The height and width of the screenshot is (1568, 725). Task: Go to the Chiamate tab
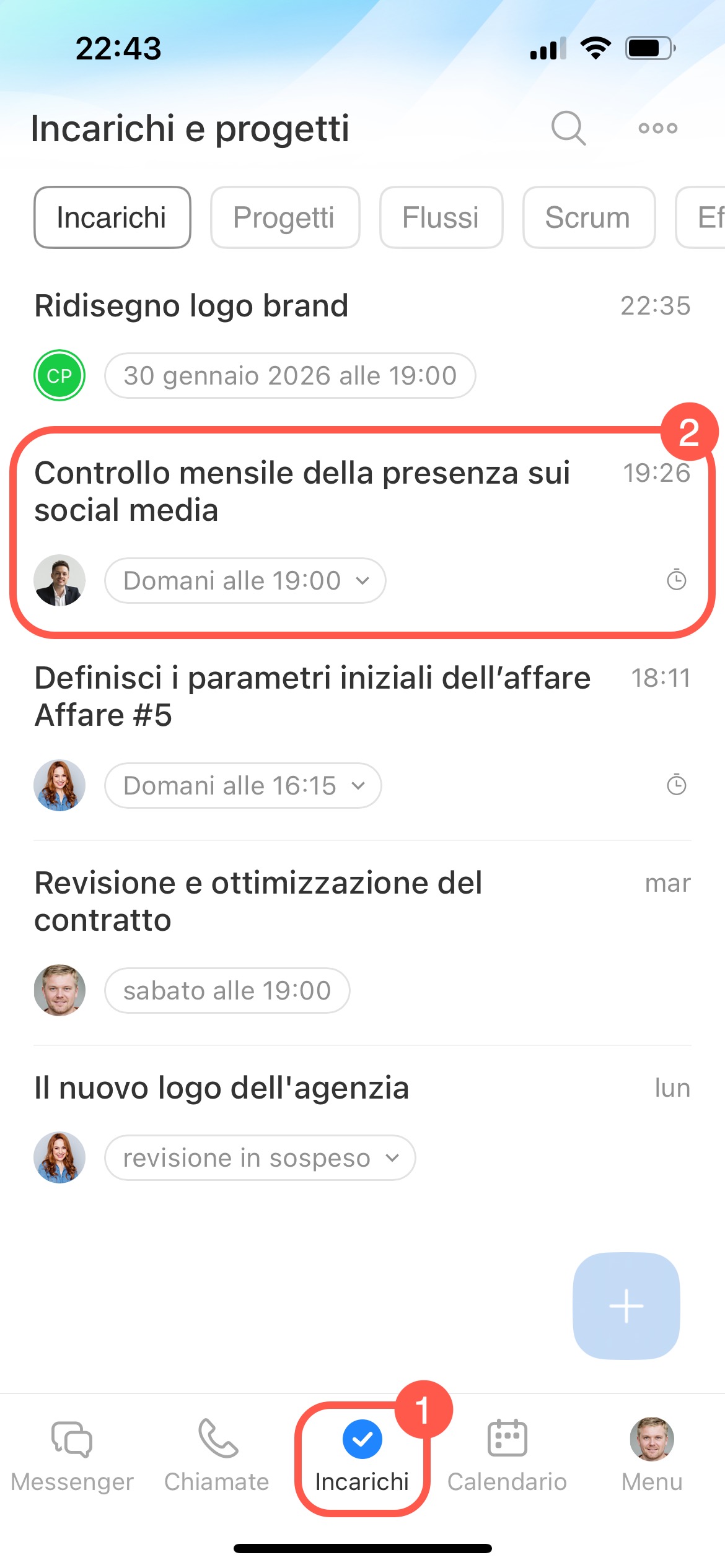click(x=217, y=1455)
